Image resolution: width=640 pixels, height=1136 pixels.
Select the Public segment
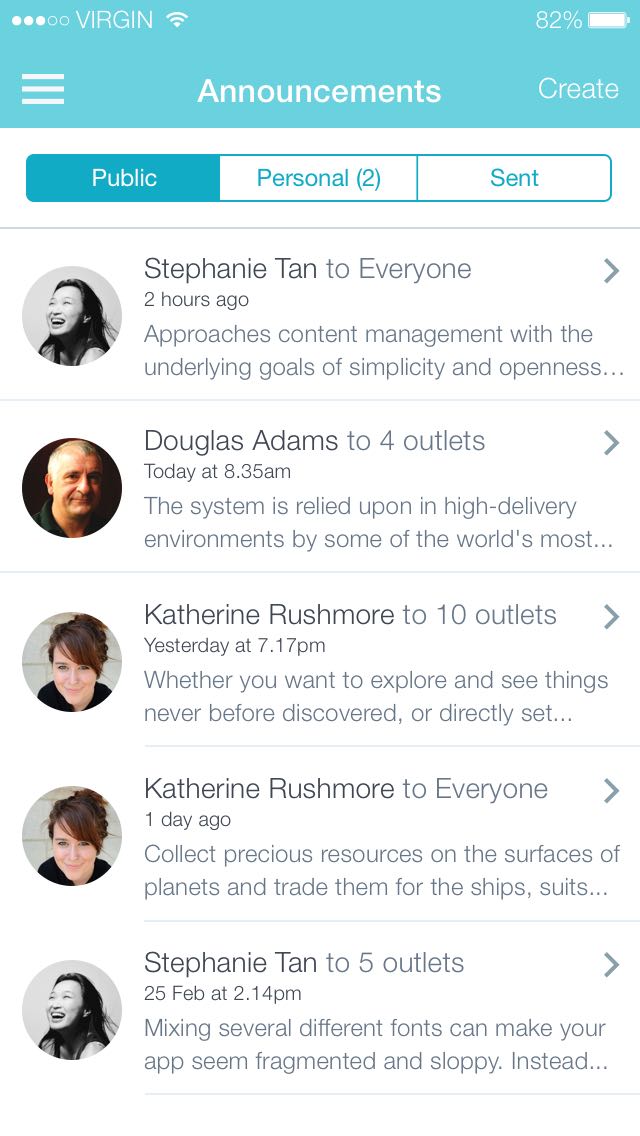pos(124,178)
